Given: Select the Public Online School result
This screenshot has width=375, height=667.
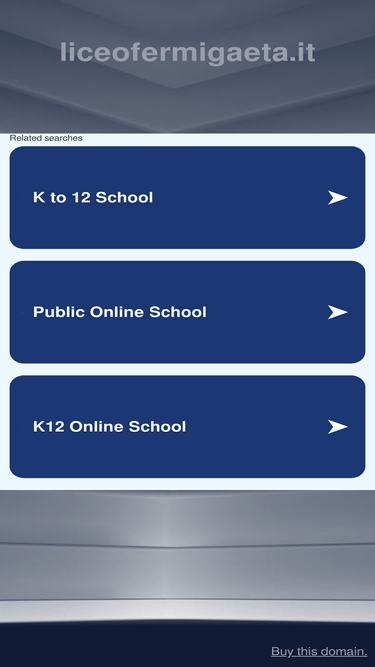Looking at the screenshot, I should (187, 312).
